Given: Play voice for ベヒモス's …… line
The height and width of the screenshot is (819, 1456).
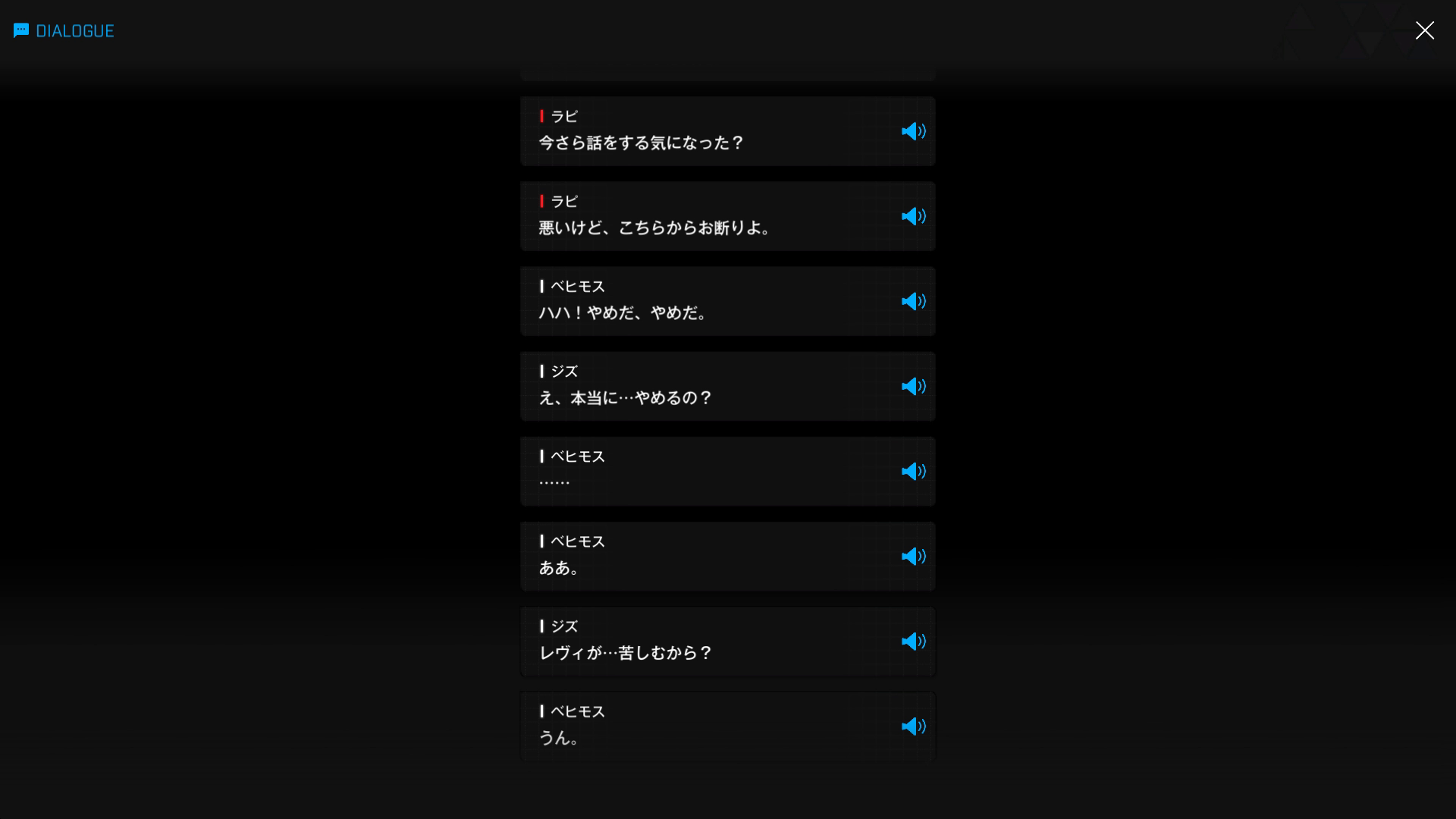Looking at the screenshot, I should click(913, 471).
